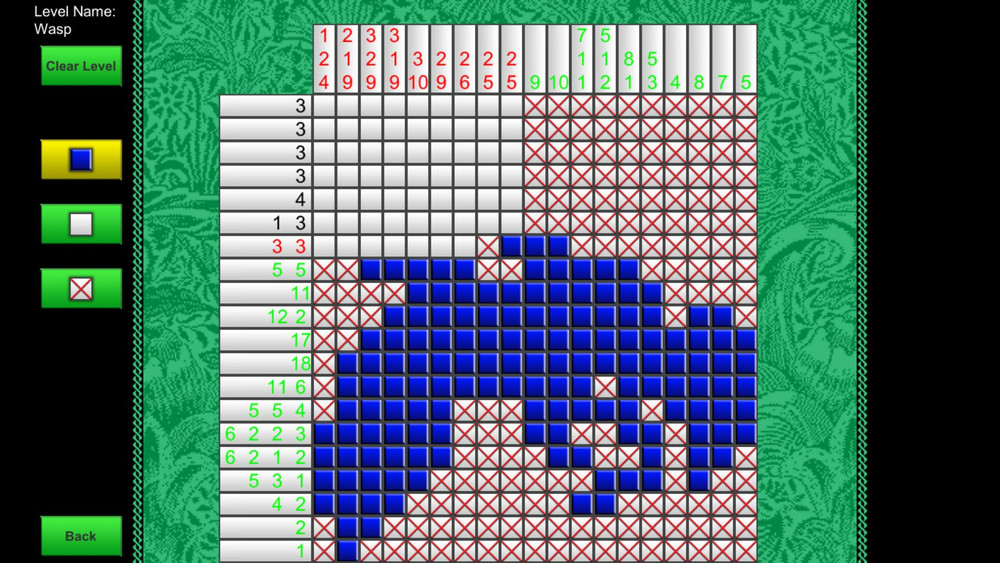1000x563 pixels.
Task: Switch to the red X mark tool
Action: point(81,289)
